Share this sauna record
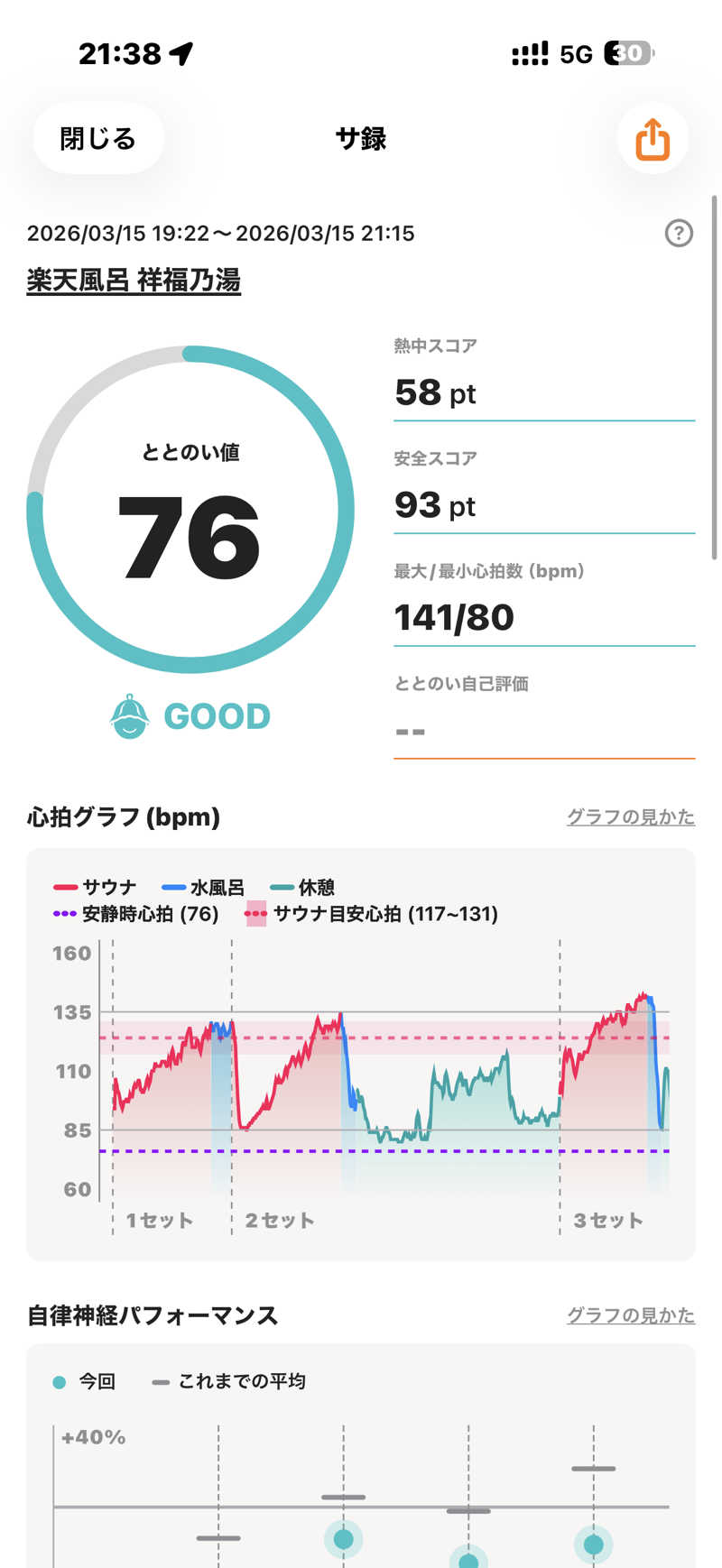 tap(652, 139)
